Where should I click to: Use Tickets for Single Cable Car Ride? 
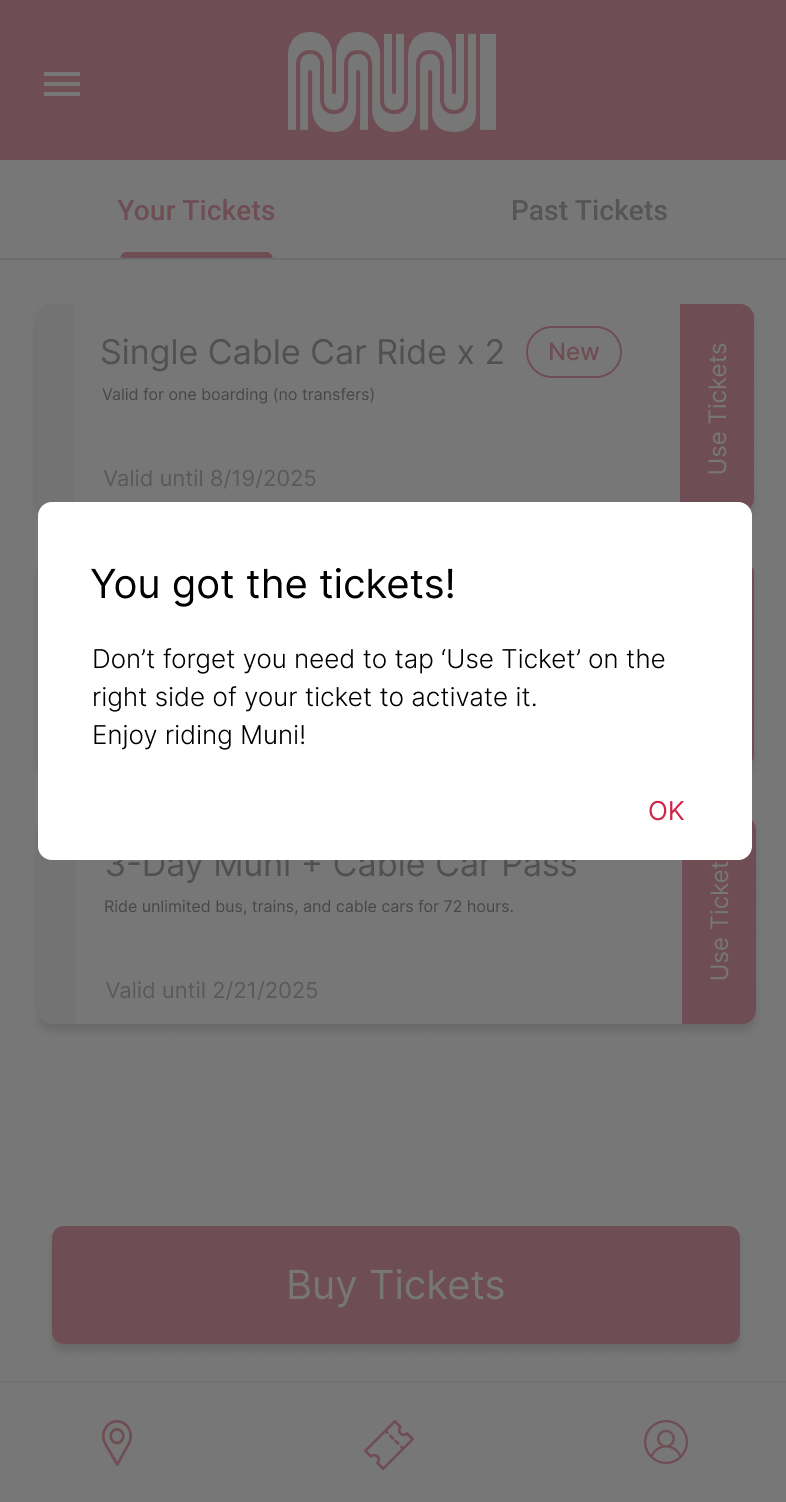(717, 404)
